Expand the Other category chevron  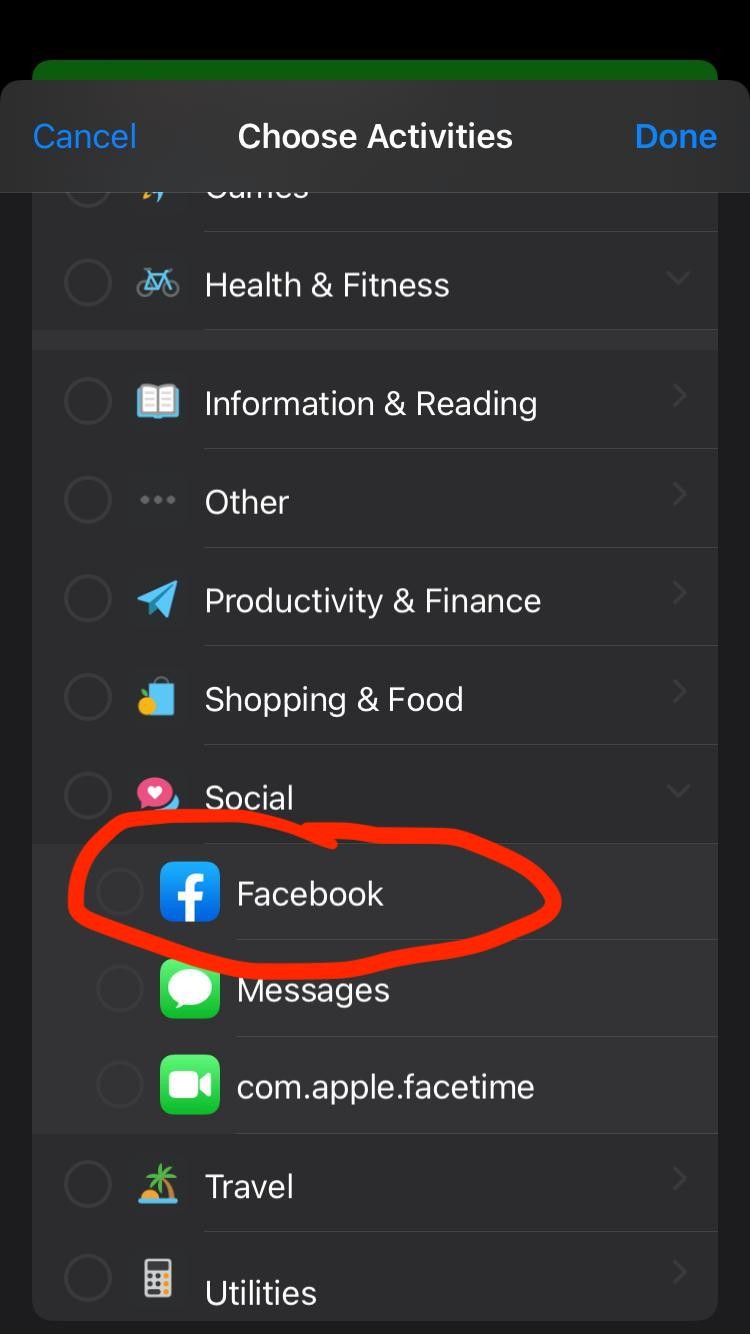(680, 495)
